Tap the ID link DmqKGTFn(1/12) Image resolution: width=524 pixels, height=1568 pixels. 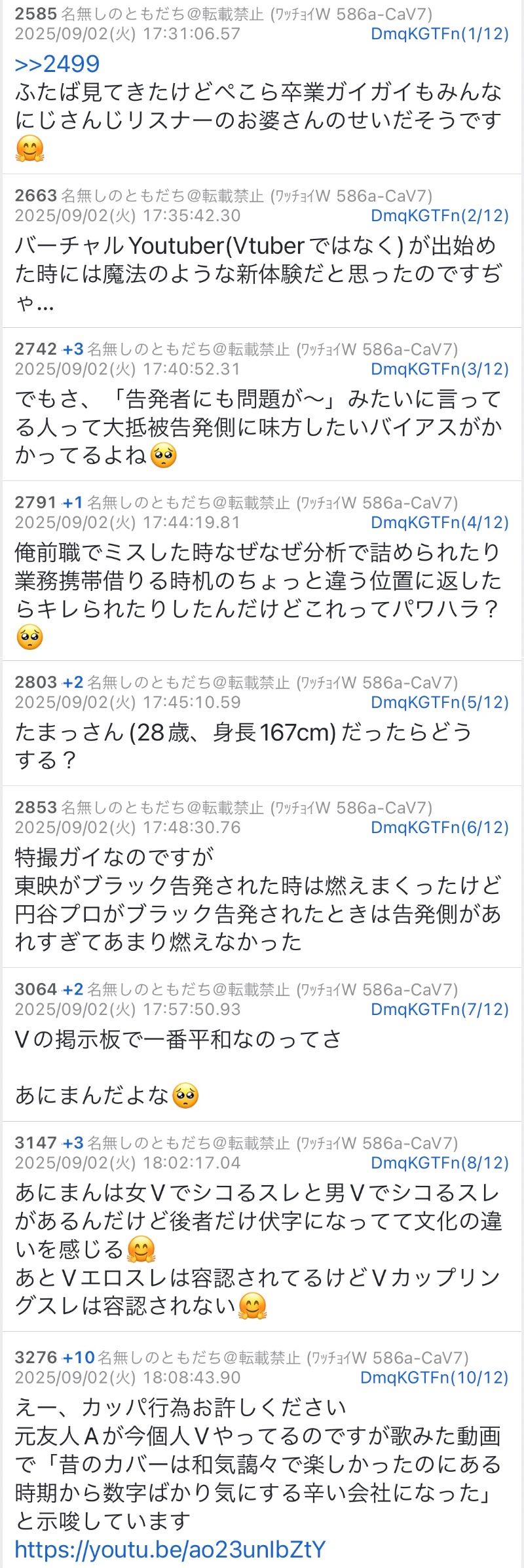440,34
